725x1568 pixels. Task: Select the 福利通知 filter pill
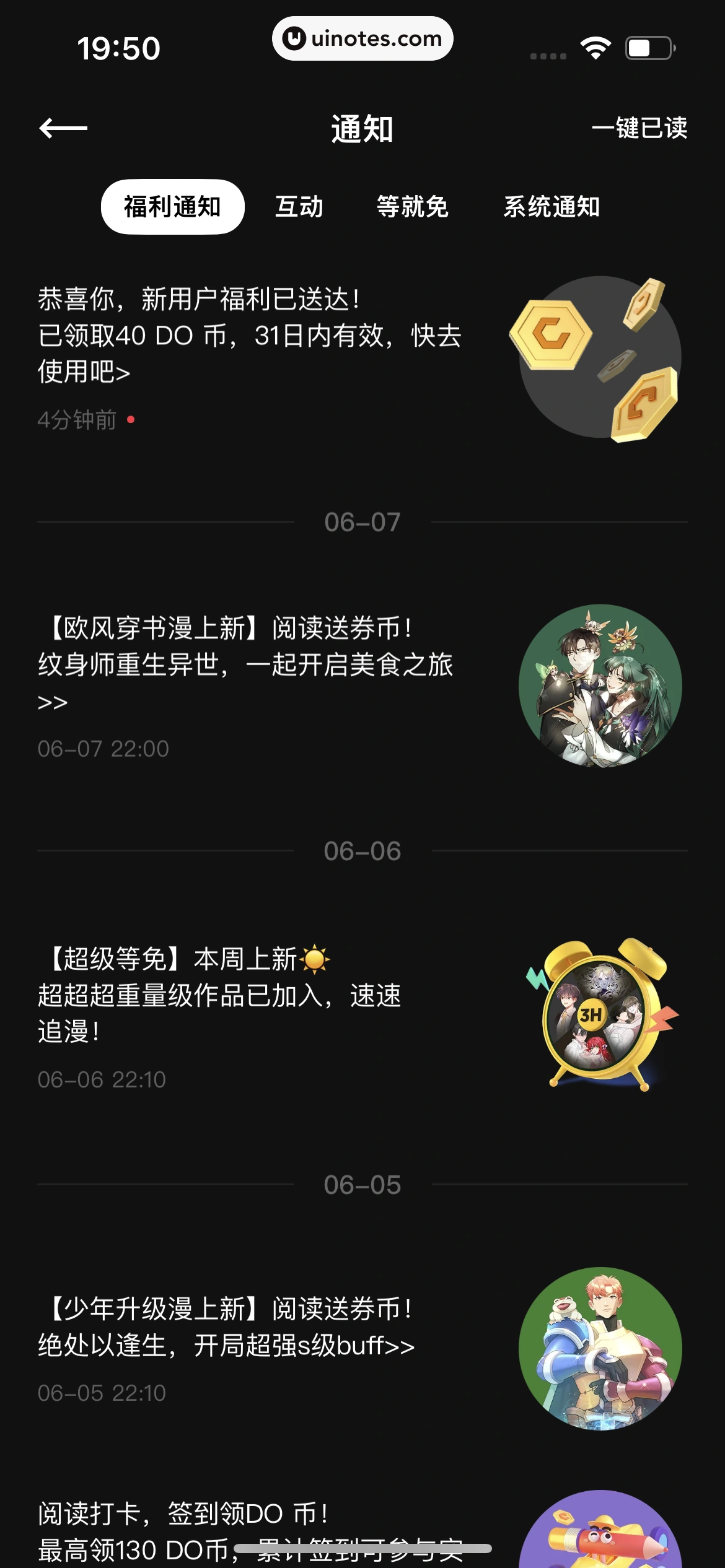pyautogui.click(x=172, y=206)
